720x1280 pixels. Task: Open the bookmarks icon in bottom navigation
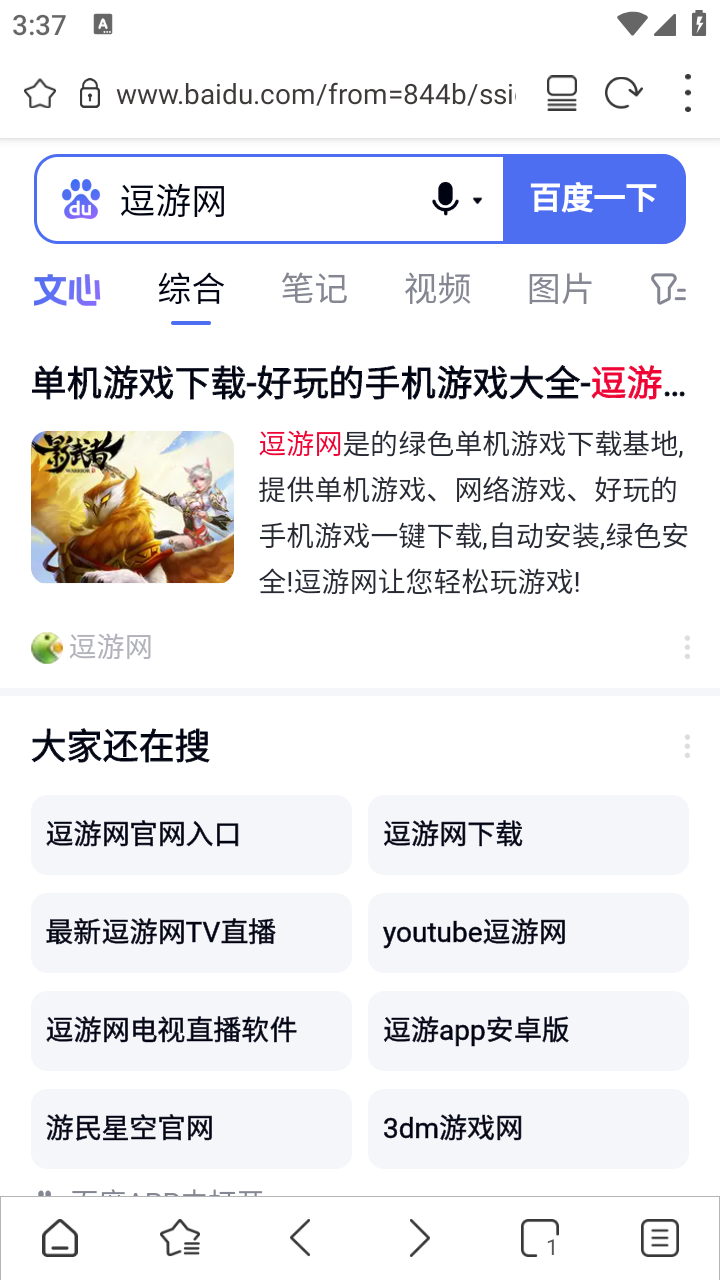(x=180, y=1237)
